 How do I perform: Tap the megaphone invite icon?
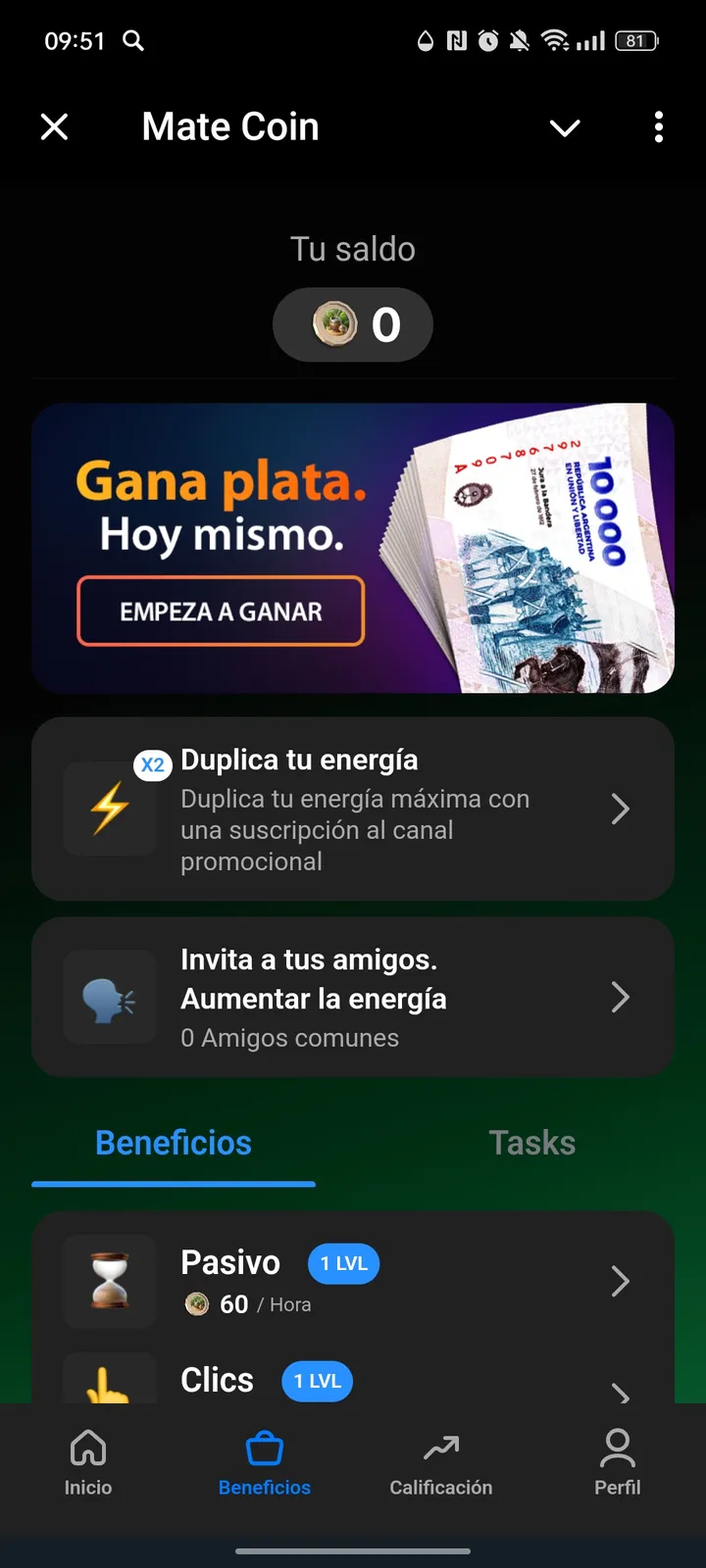(109, 997)
